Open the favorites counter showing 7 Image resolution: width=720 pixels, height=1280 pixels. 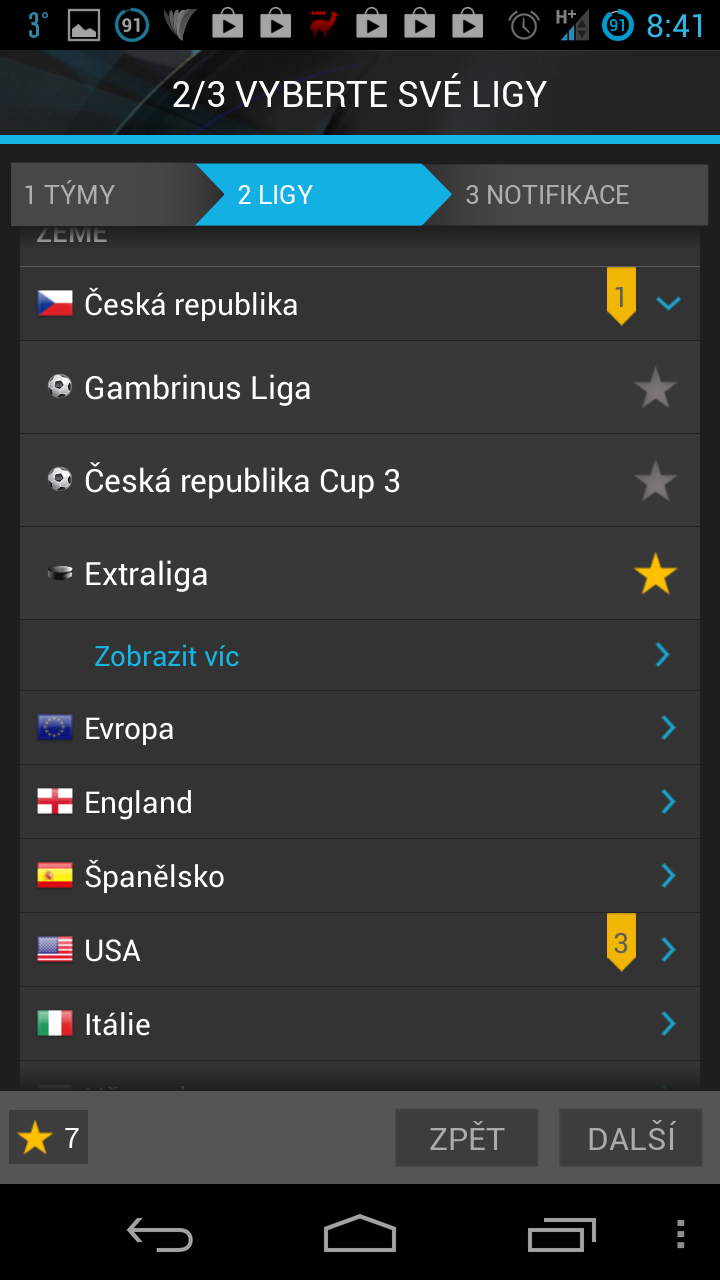pos(49,1138)
